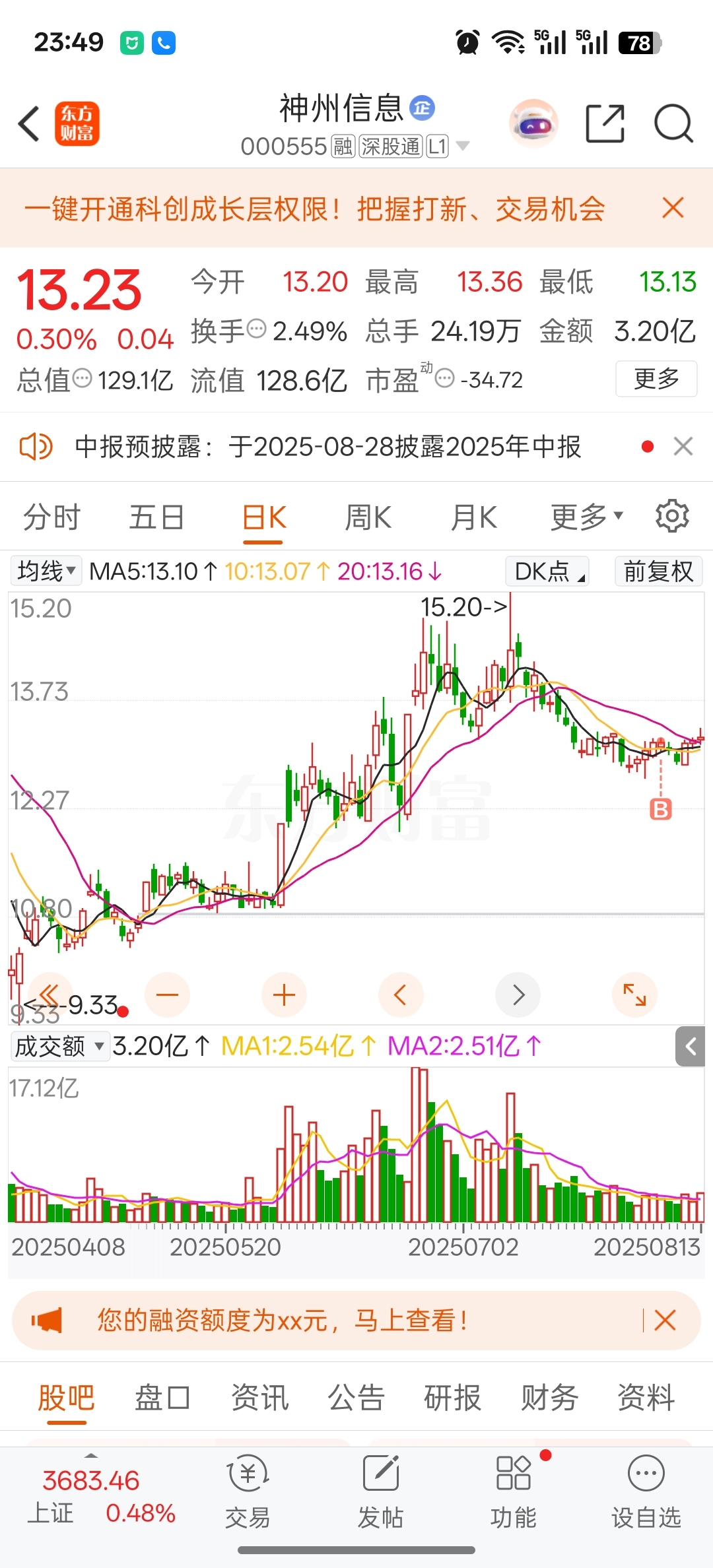Expand the 均线 indicator dropdown

[46, 572]
